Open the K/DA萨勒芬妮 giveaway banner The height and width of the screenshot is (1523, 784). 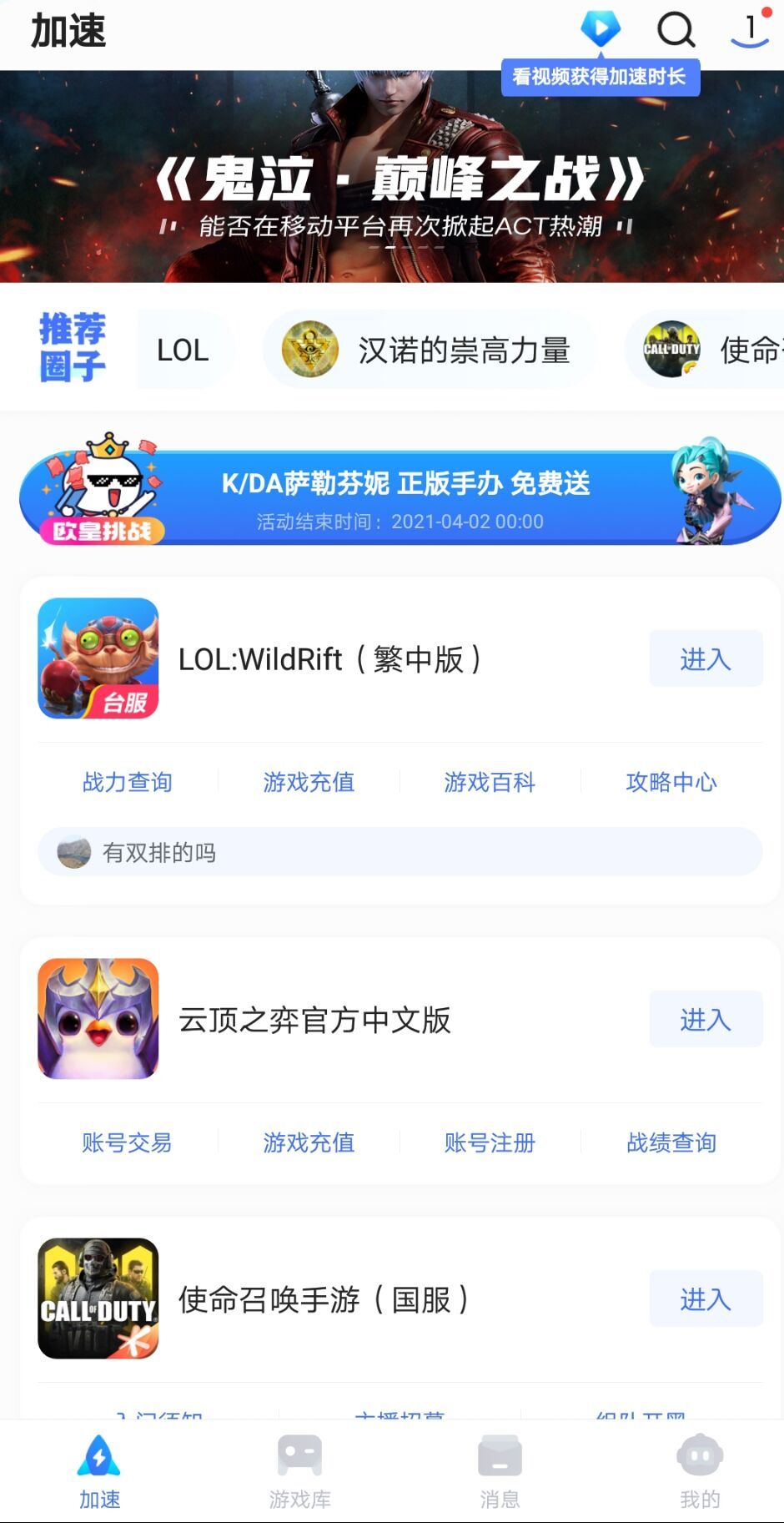coord(399,498)
